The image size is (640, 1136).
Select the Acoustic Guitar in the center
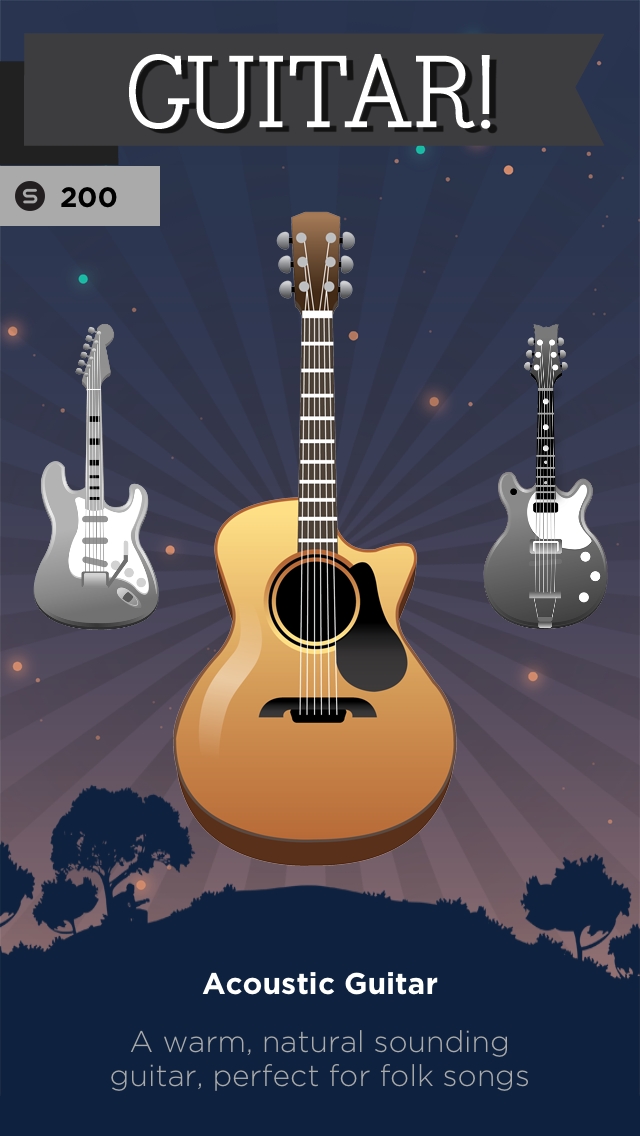tap(315, 620)
